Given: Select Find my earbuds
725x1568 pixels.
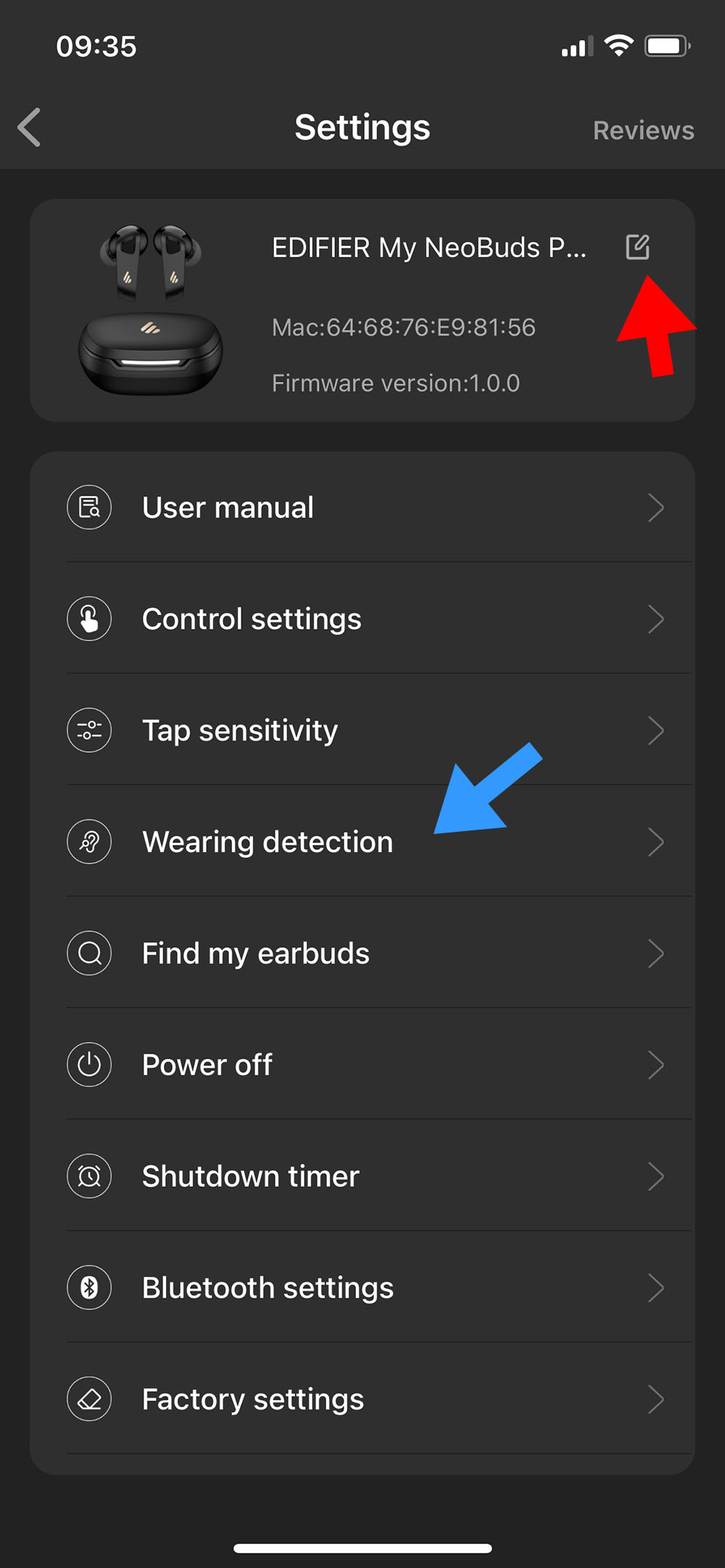Looking at the screenshot, I should [362, 954].
